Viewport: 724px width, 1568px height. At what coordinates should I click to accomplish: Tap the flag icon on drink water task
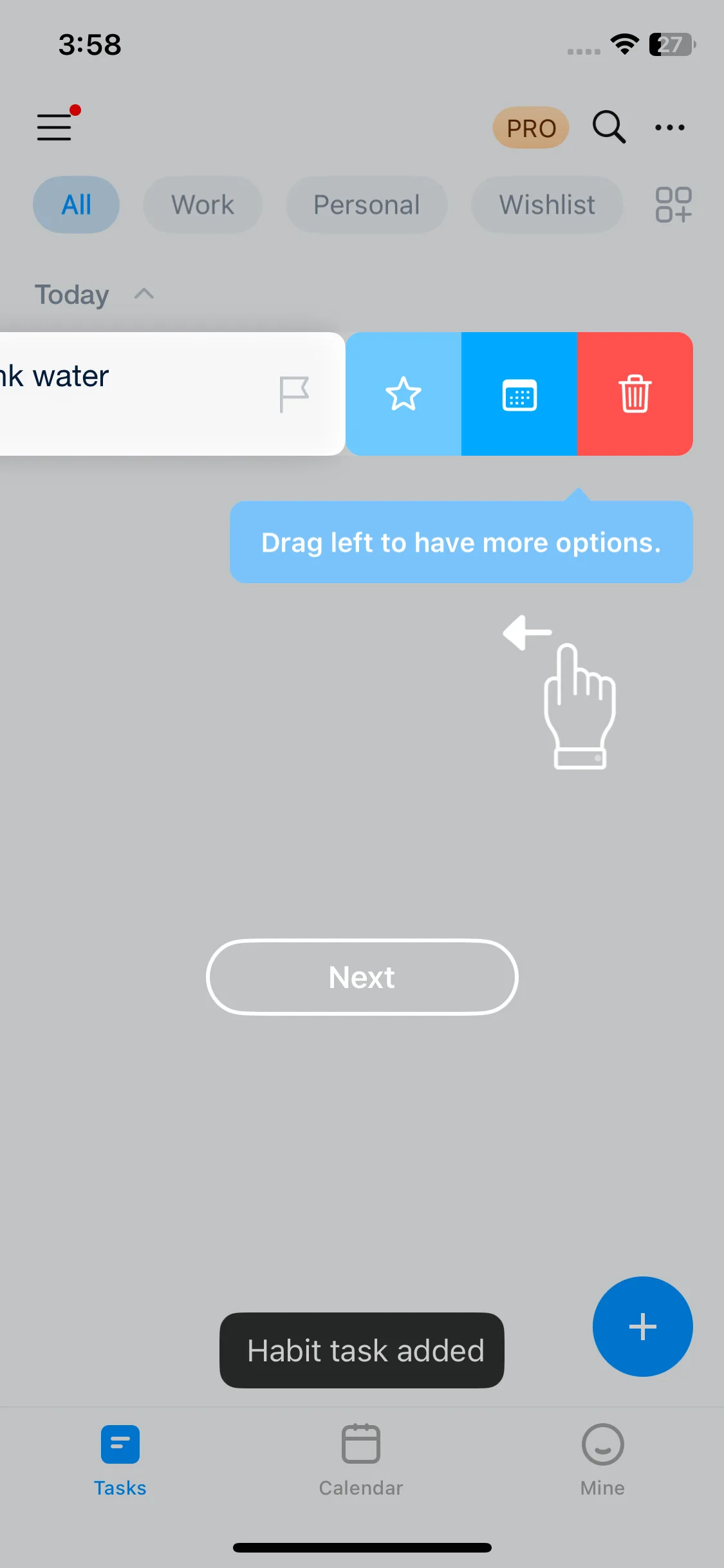point(294,394)
